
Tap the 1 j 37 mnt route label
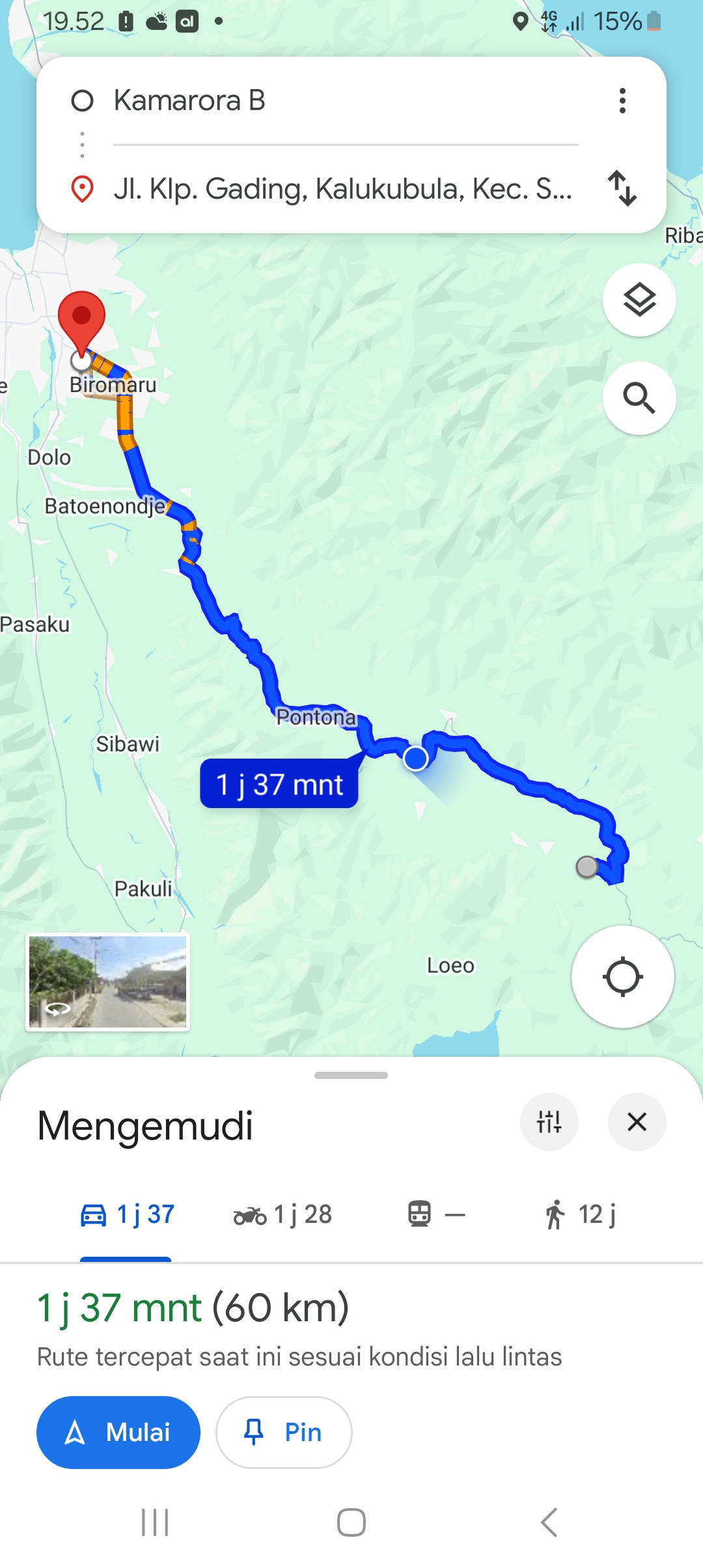tap(279, 784)
